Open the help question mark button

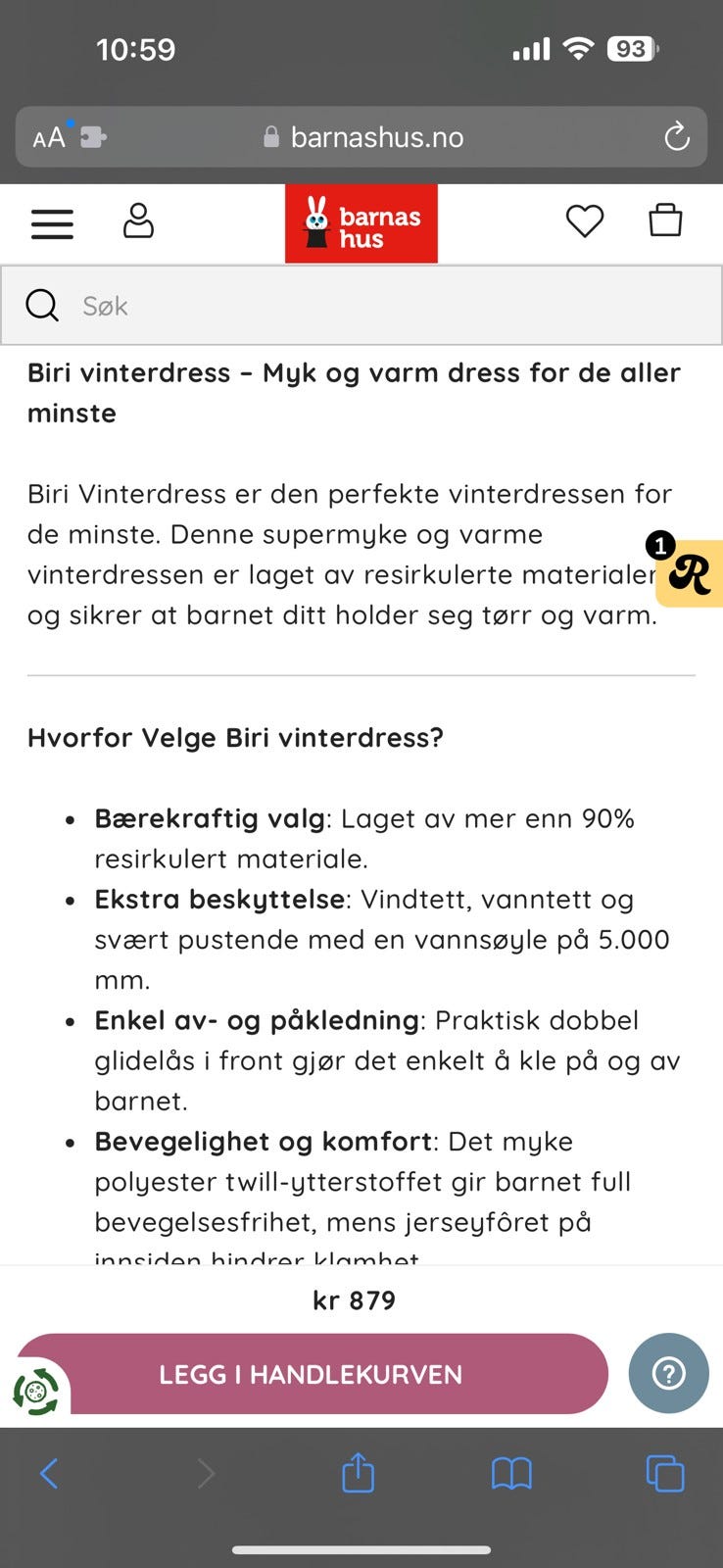click(x=668, y=1373)
